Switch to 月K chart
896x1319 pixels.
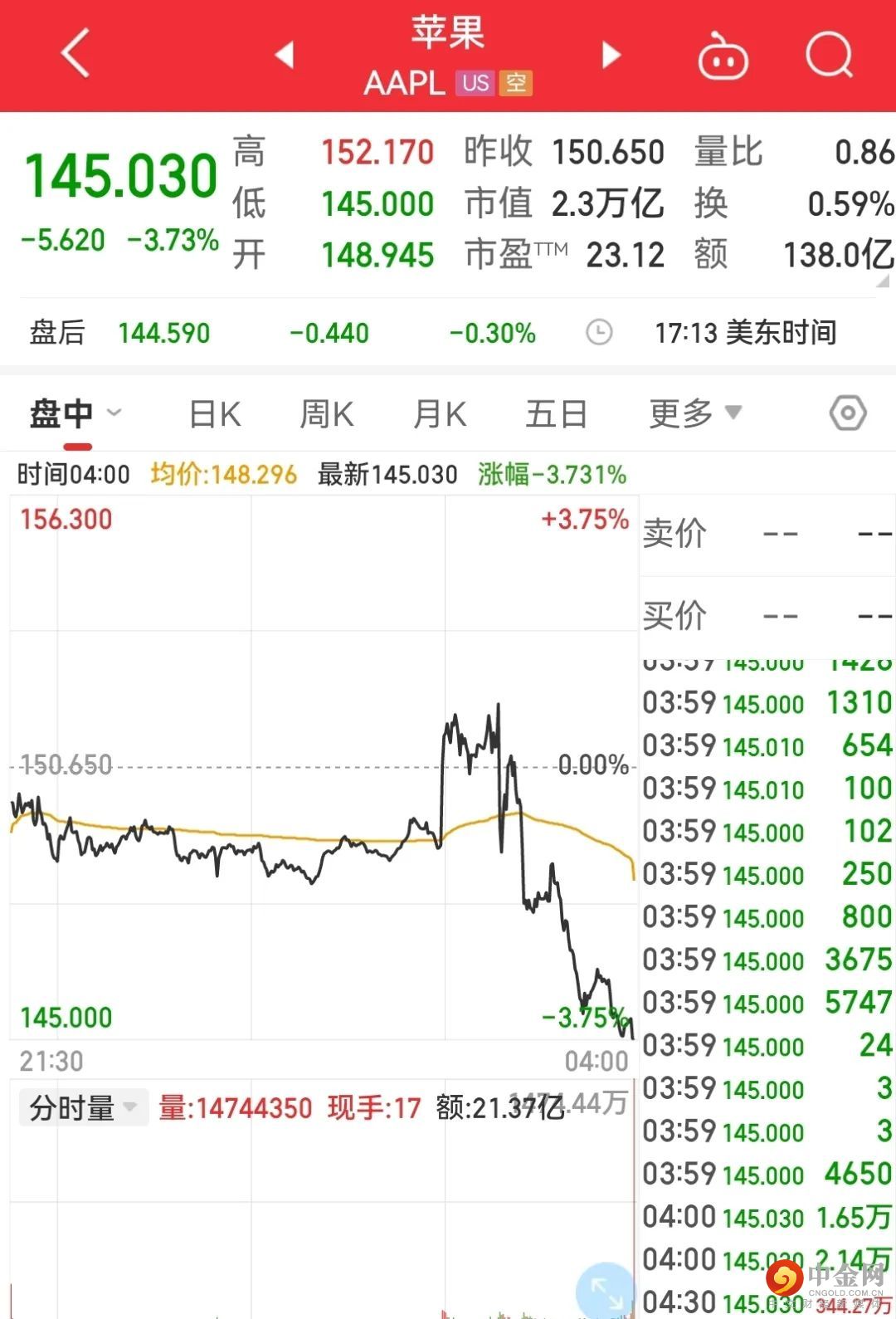[x=440, y=413]
